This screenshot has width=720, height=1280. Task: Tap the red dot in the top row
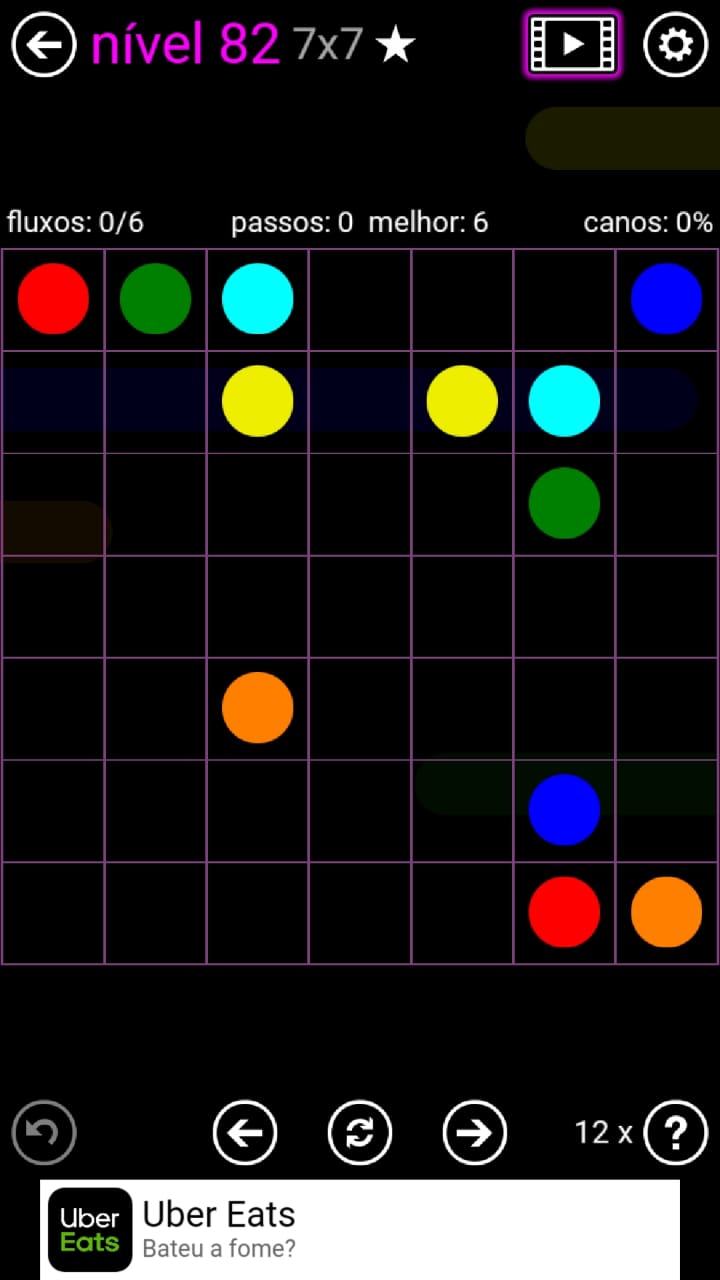pyautogui.click(x=53, y=298)
